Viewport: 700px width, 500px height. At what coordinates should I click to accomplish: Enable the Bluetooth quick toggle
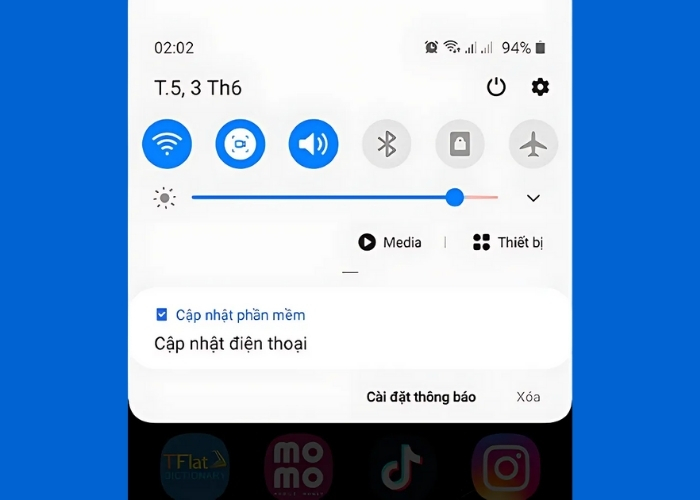387,144
